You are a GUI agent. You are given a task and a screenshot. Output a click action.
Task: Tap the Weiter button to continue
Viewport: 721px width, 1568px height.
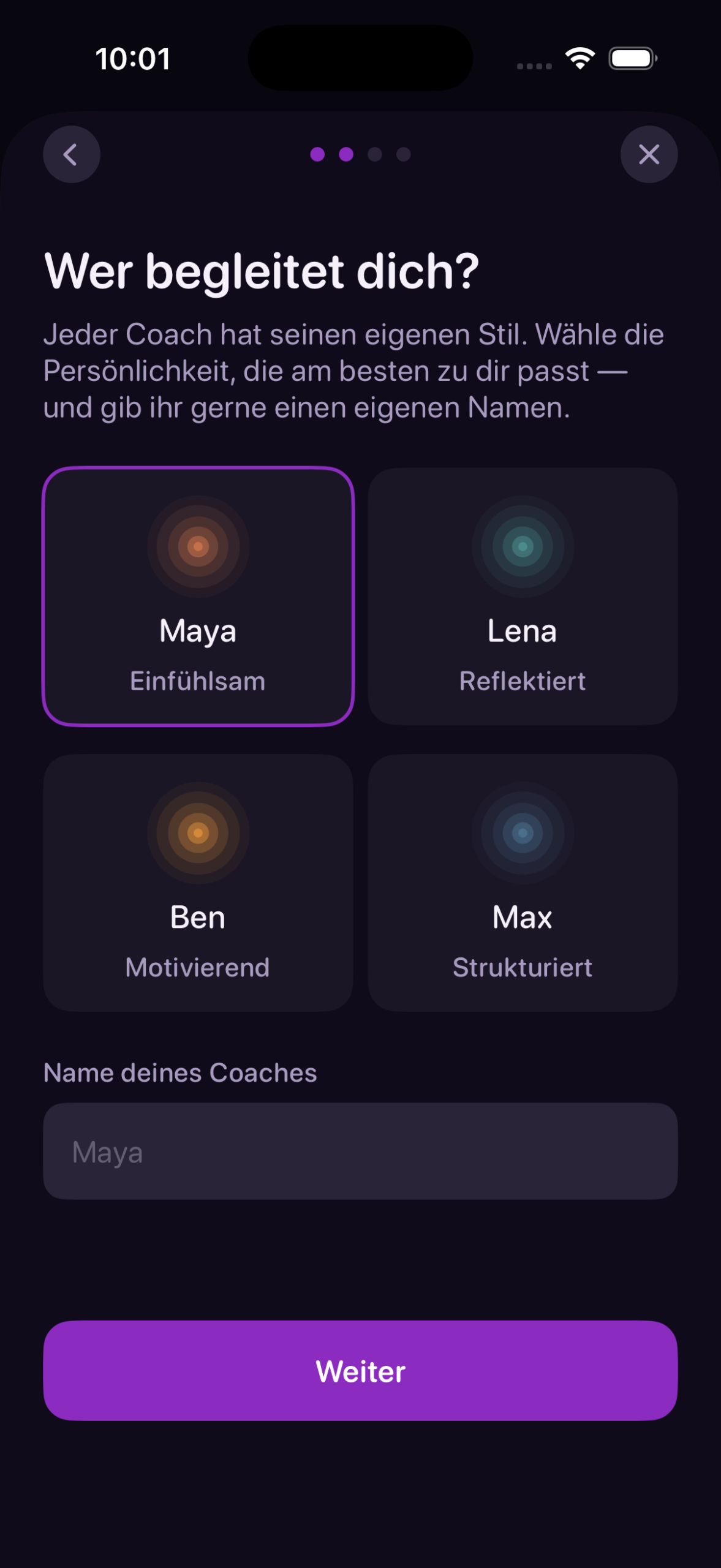[x=360, y=1372]
